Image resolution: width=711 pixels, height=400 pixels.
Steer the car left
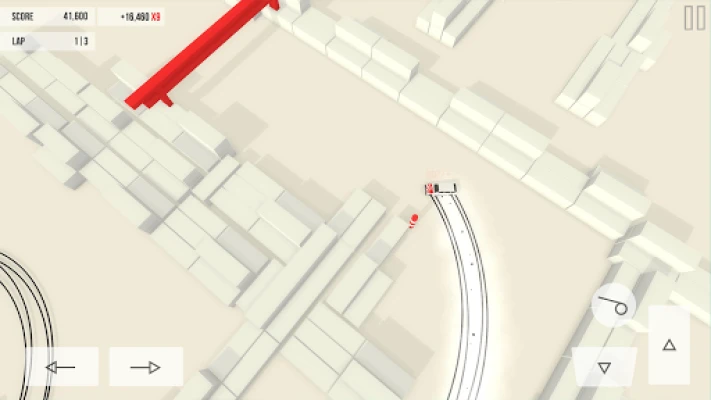tap(62, 366)
